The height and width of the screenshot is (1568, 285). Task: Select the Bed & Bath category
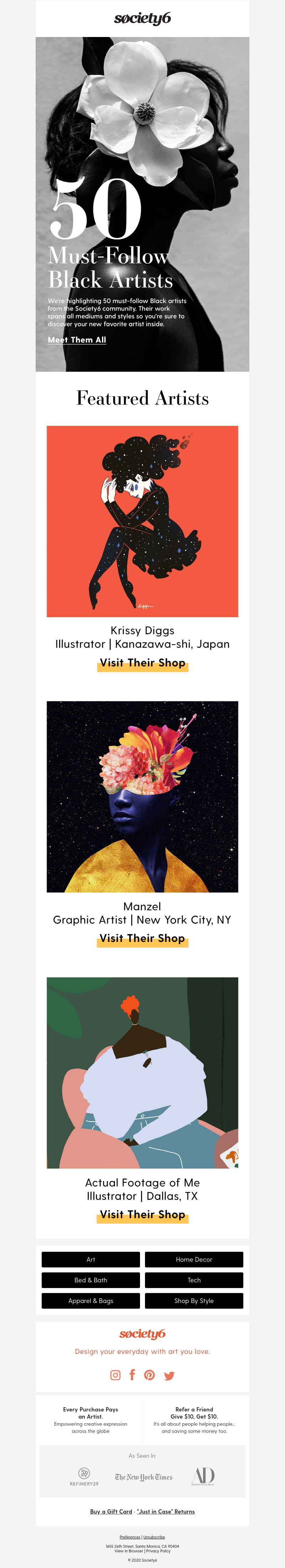[91, 1280]
